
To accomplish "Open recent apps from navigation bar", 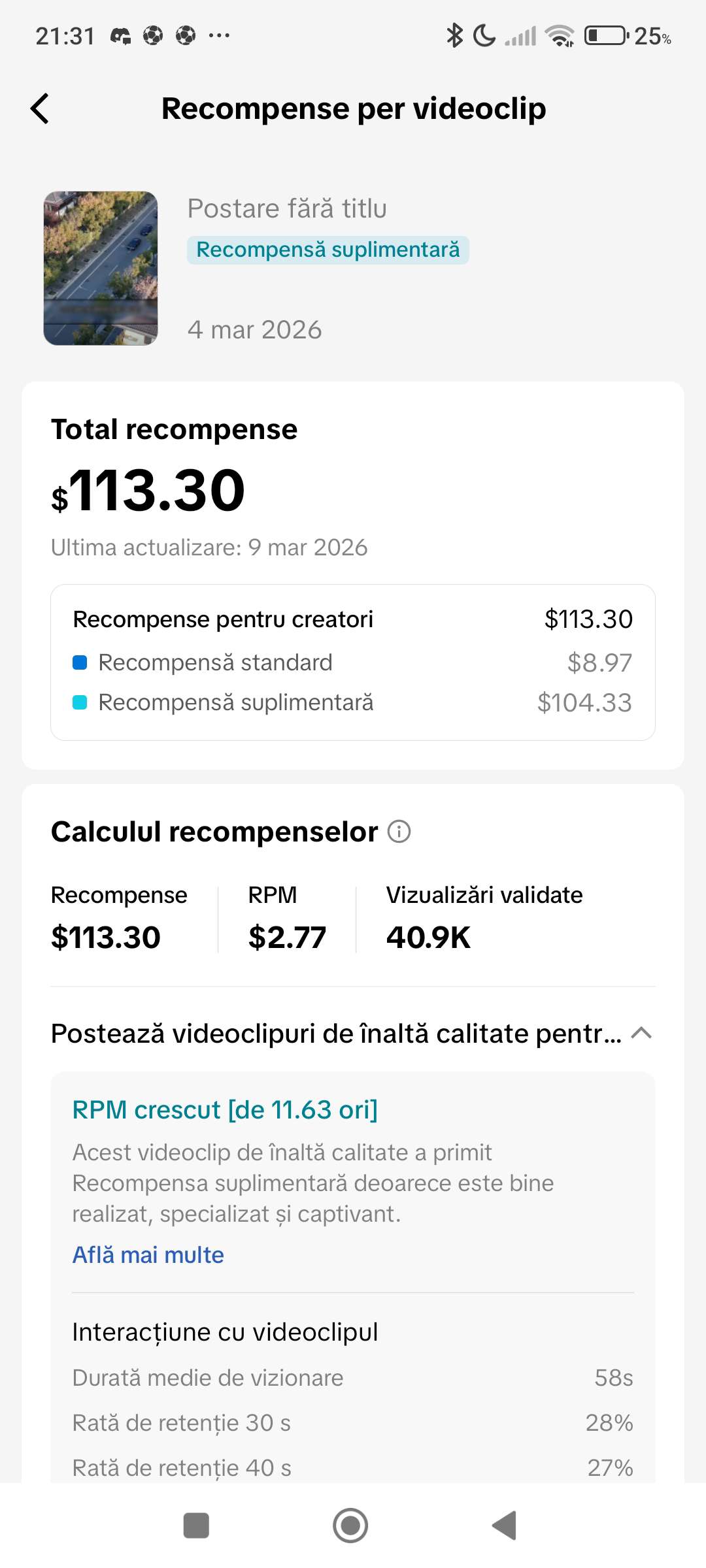I will [x=196, y=1526].
